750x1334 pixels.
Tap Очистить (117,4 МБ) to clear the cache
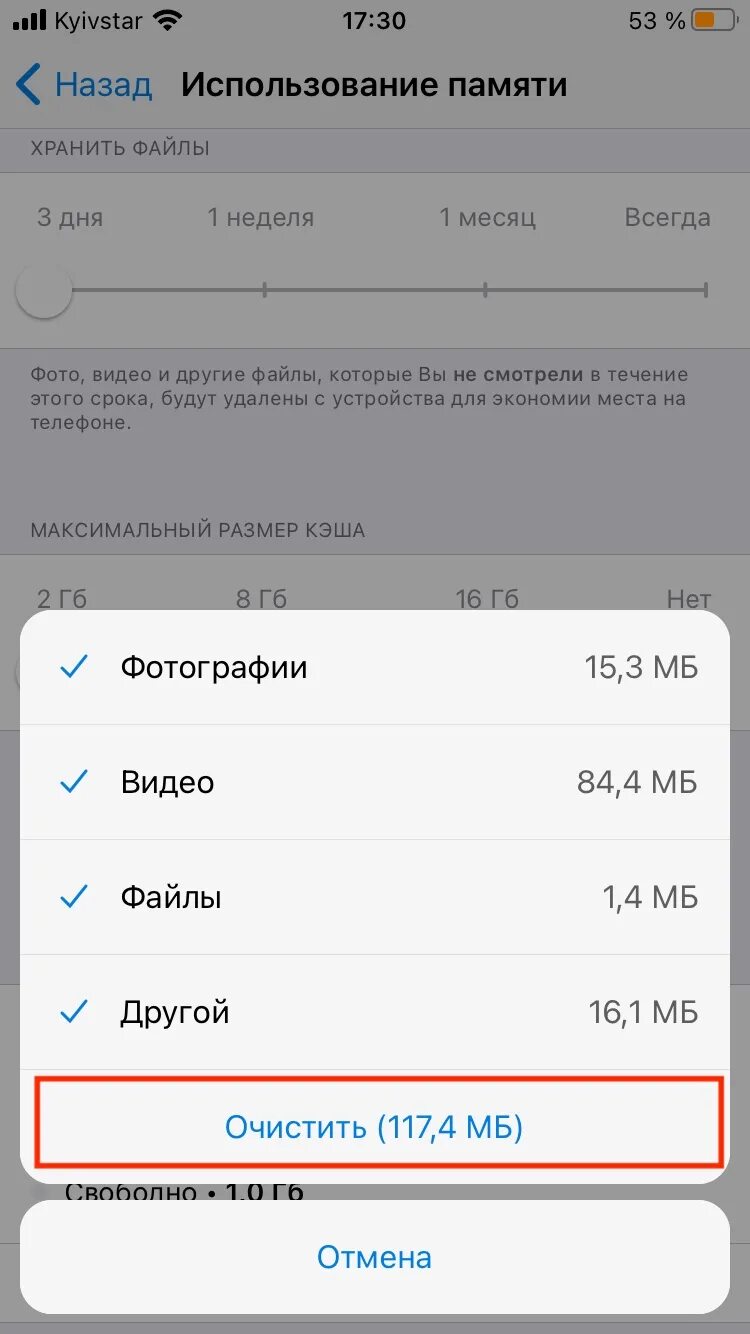pos(375,1127)
